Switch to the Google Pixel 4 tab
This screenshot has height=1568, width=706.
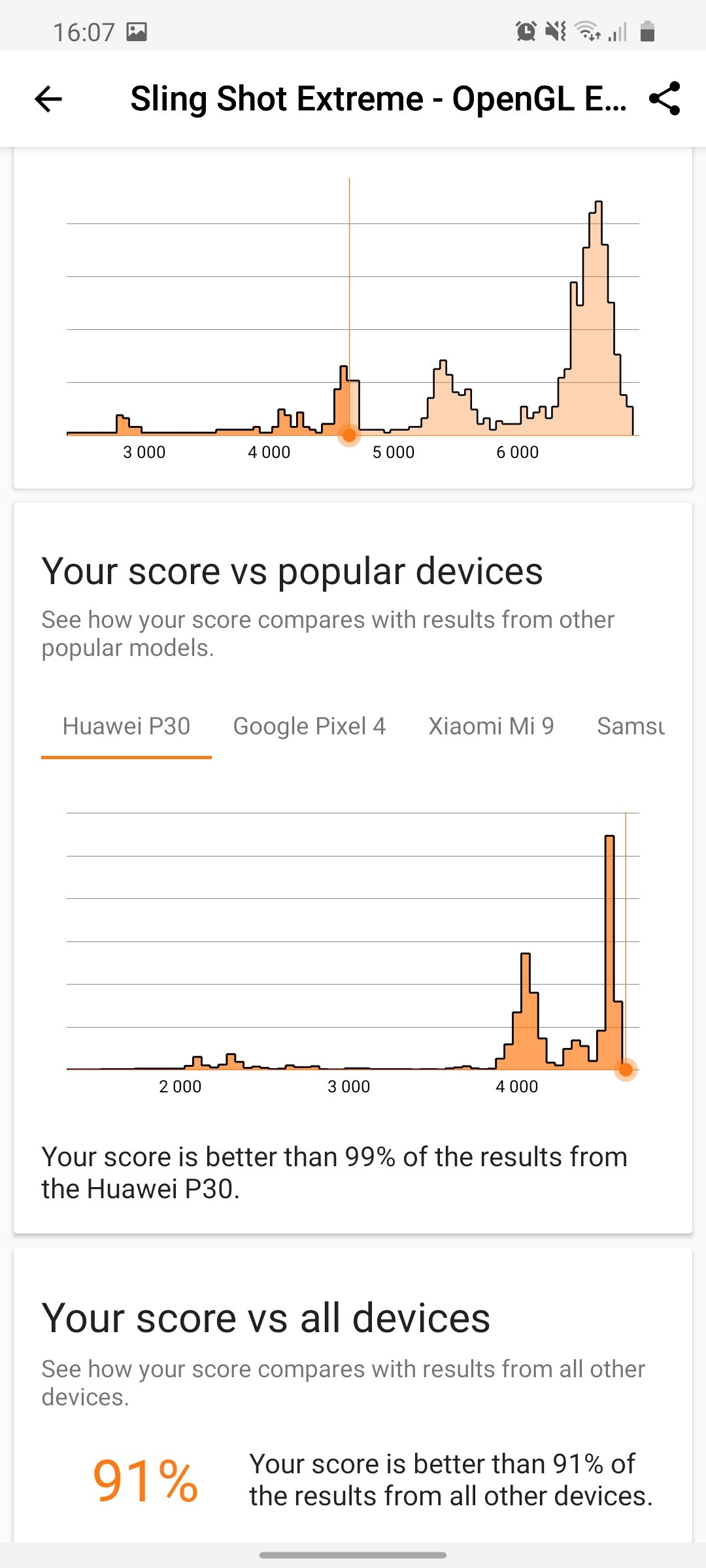(x=309, y=726)
